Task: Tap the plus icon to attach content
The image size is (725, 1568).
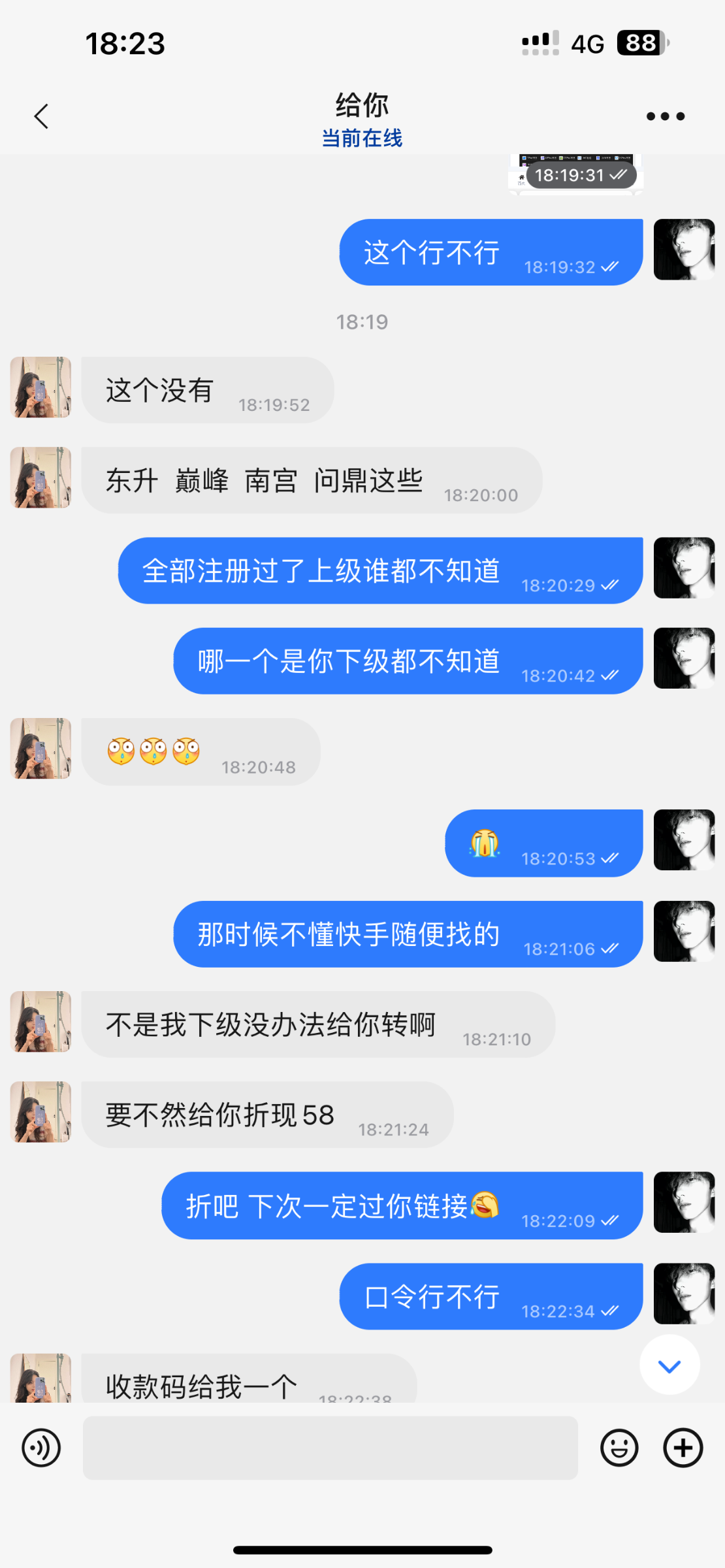Action: pos(683,1447)
